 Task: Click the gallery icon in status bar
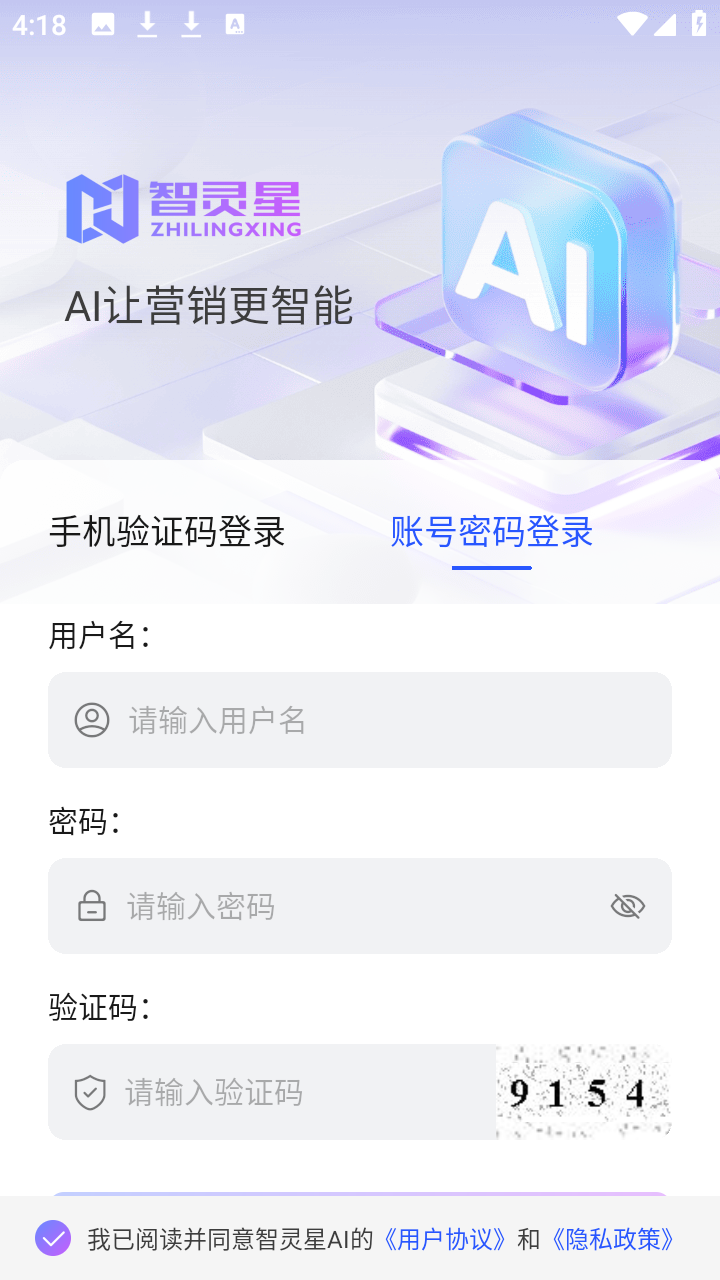[103, 24]
